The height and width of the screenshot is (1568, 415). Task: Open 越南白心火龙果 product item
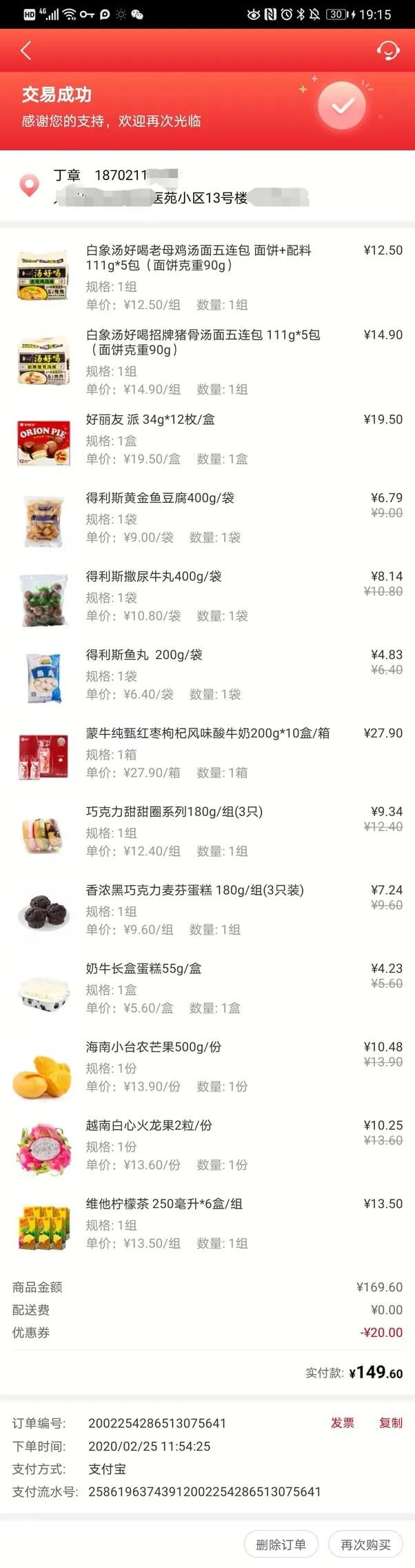point(207,1145)
